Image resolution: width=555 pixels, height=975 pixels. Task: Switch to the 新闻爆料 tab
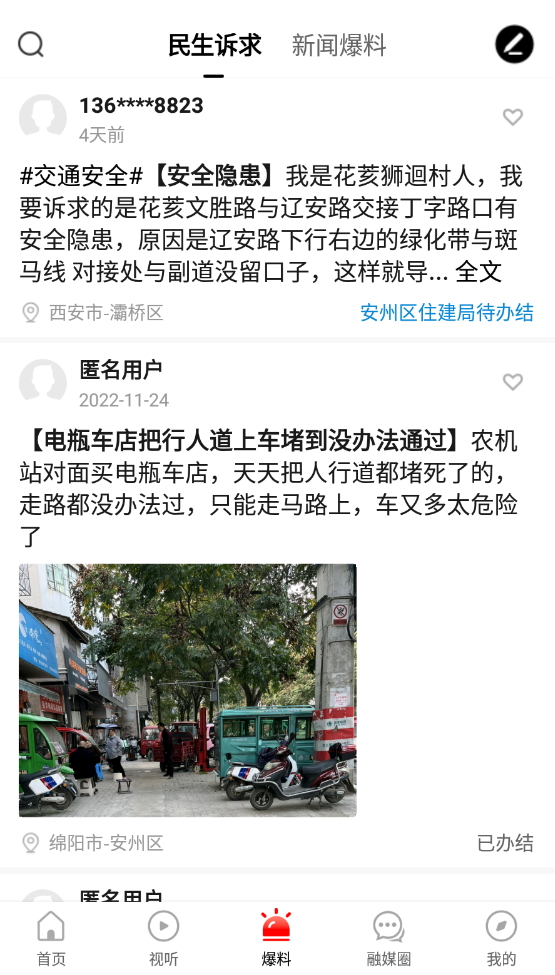point(339,45)
